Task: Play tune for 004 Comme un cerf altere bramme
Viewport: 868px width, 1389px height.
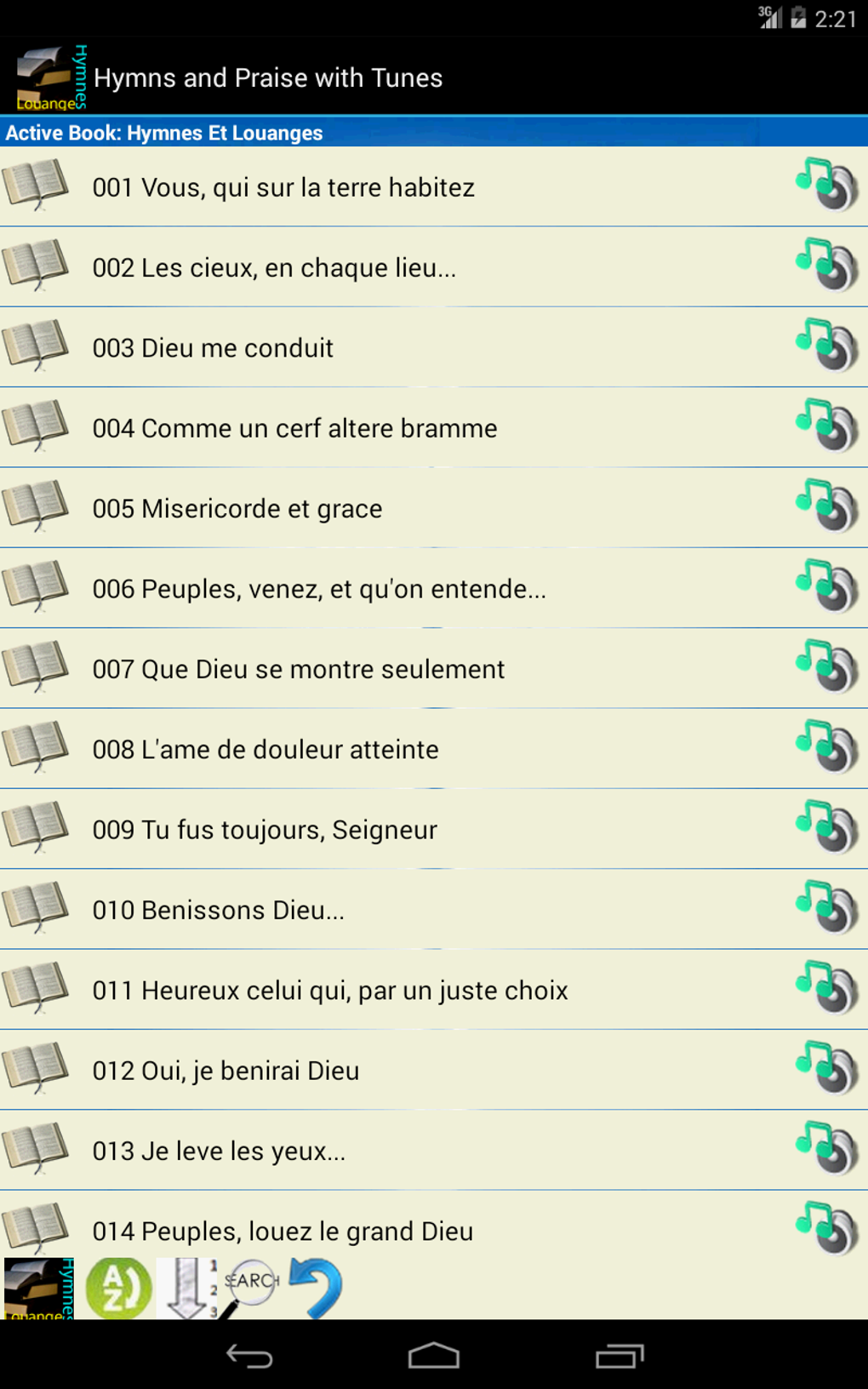Action: [x=826, y=426]
